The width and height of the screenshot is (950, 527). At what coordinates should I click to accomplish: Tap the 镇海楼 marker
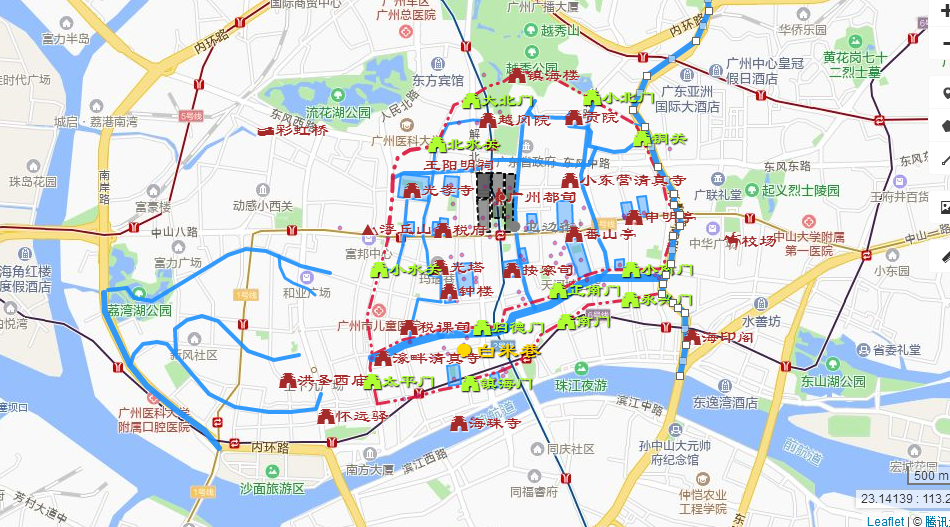(x=517, y=75)
